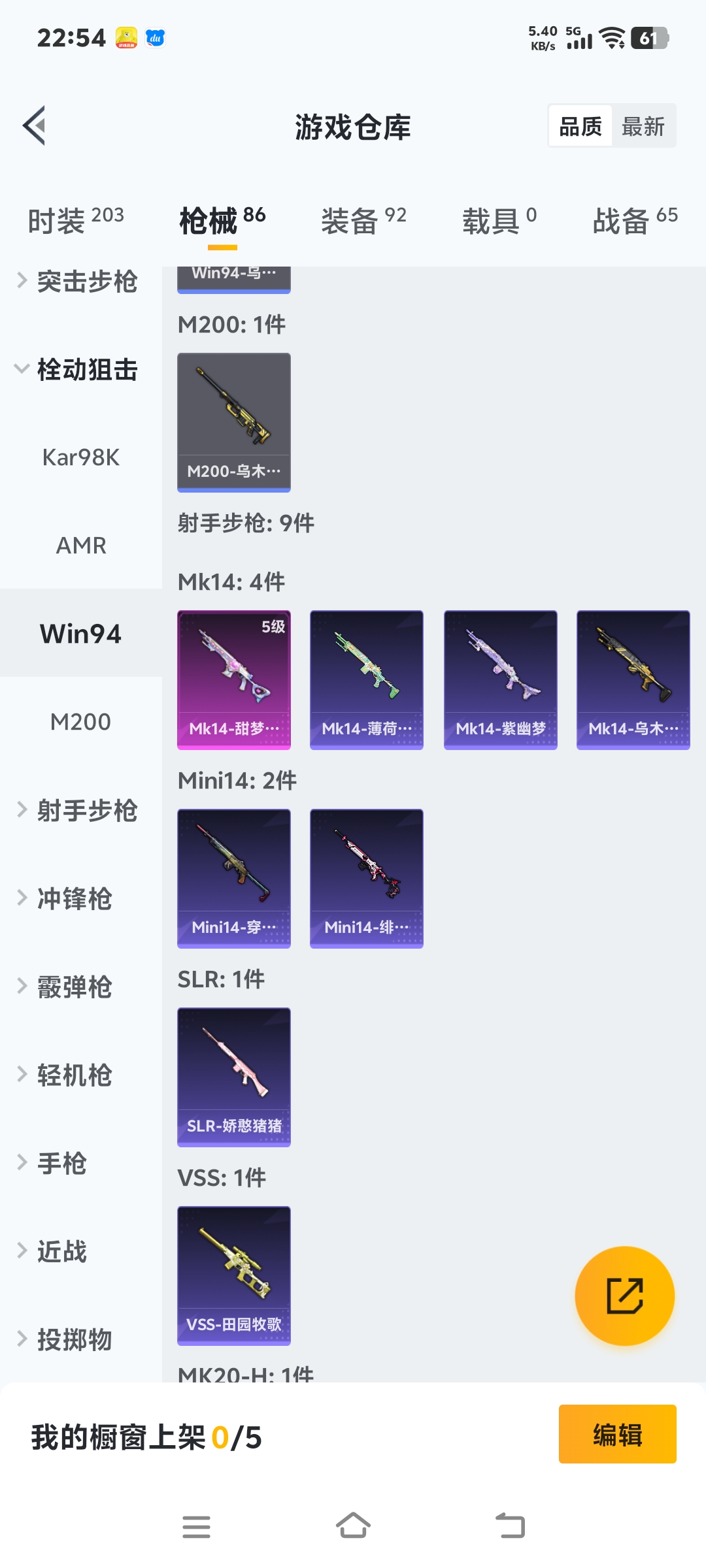Tap the orange floating share button
Screen dimensions: 706x1568
tap(624, 1296)
